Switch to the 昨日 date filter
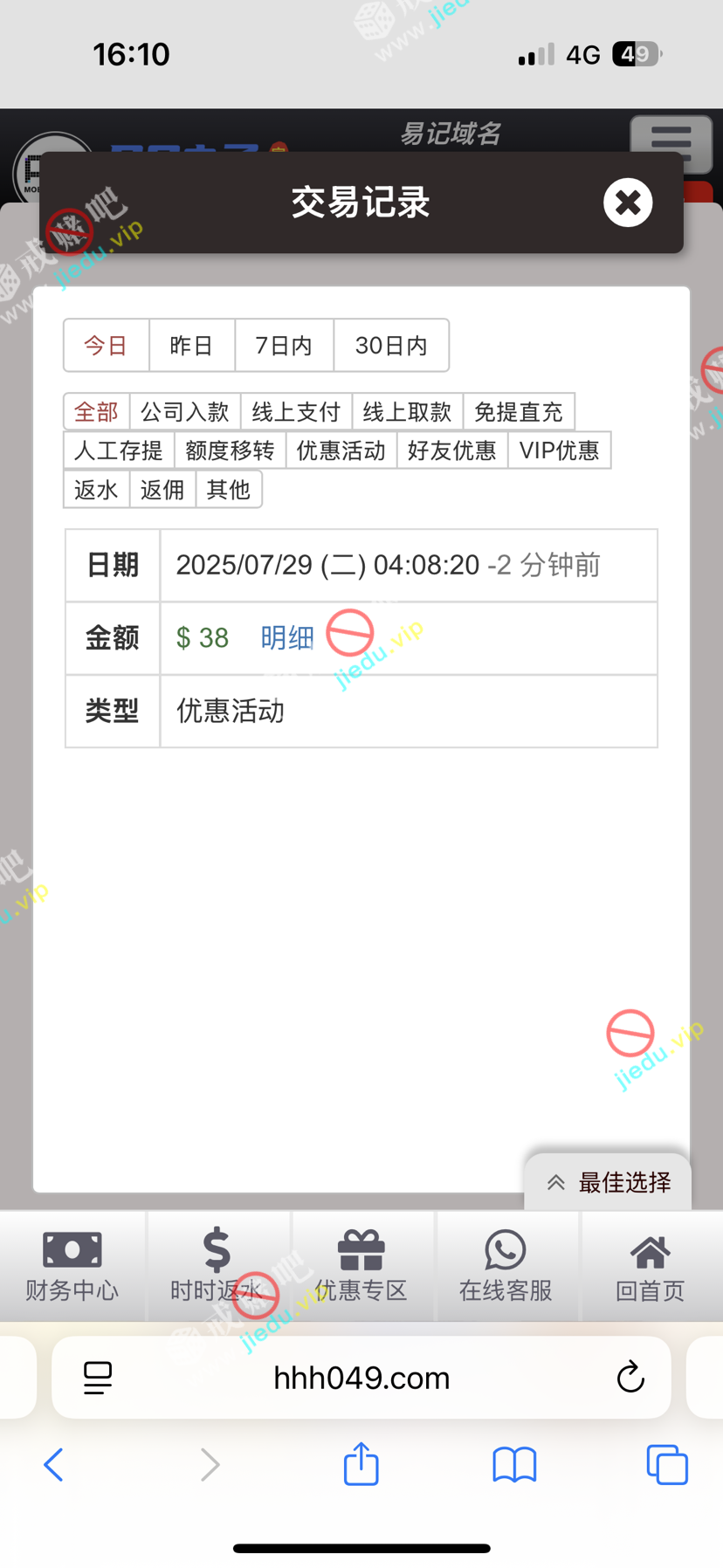Image resolution: width=723 pixels, height=1568 pixels. click(x=191, y=346)
